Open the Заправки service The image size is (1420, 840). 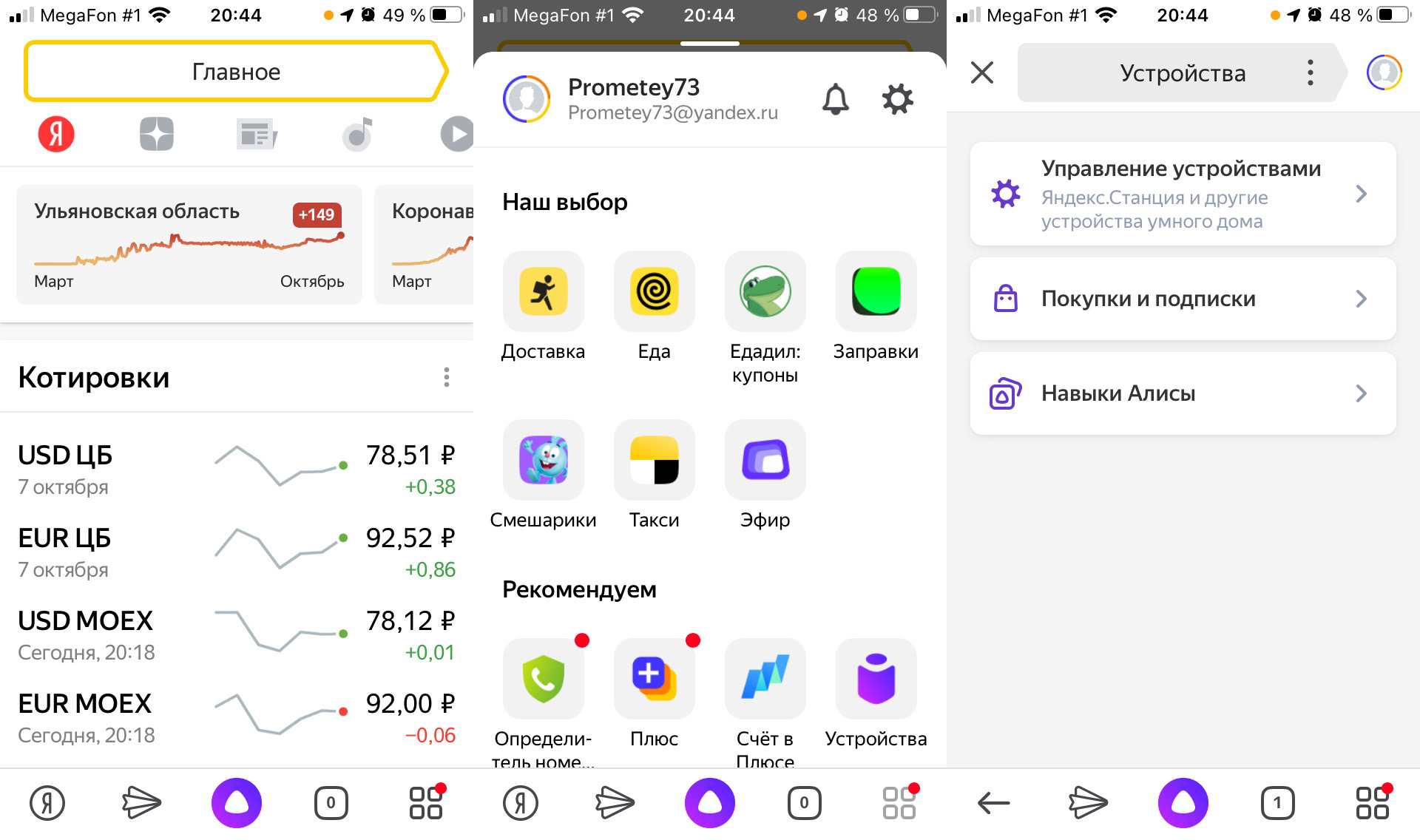click(876, 292)
